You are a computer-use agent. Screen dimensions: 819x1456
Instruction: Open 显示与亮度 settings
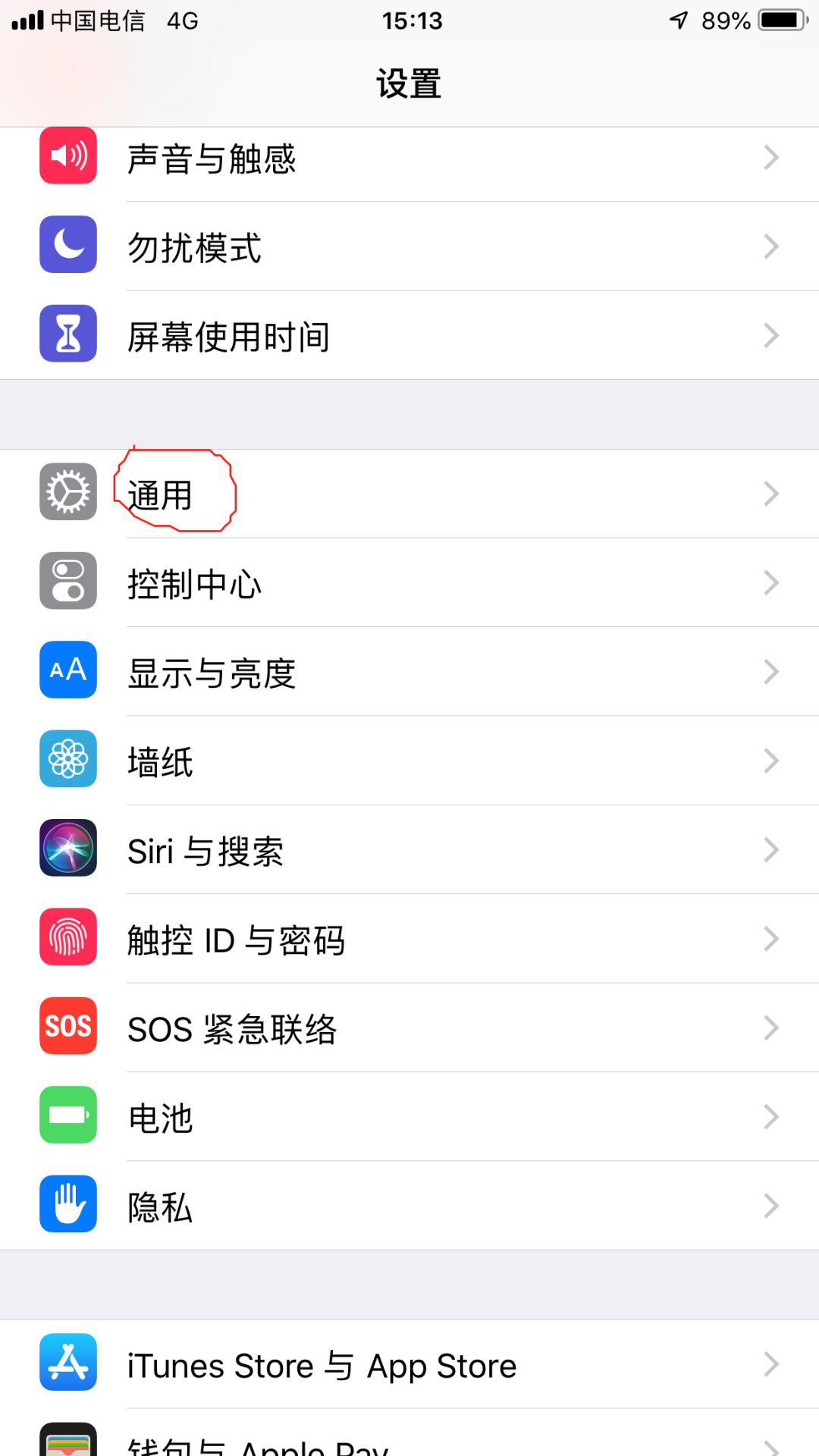[x=409, y=673]
